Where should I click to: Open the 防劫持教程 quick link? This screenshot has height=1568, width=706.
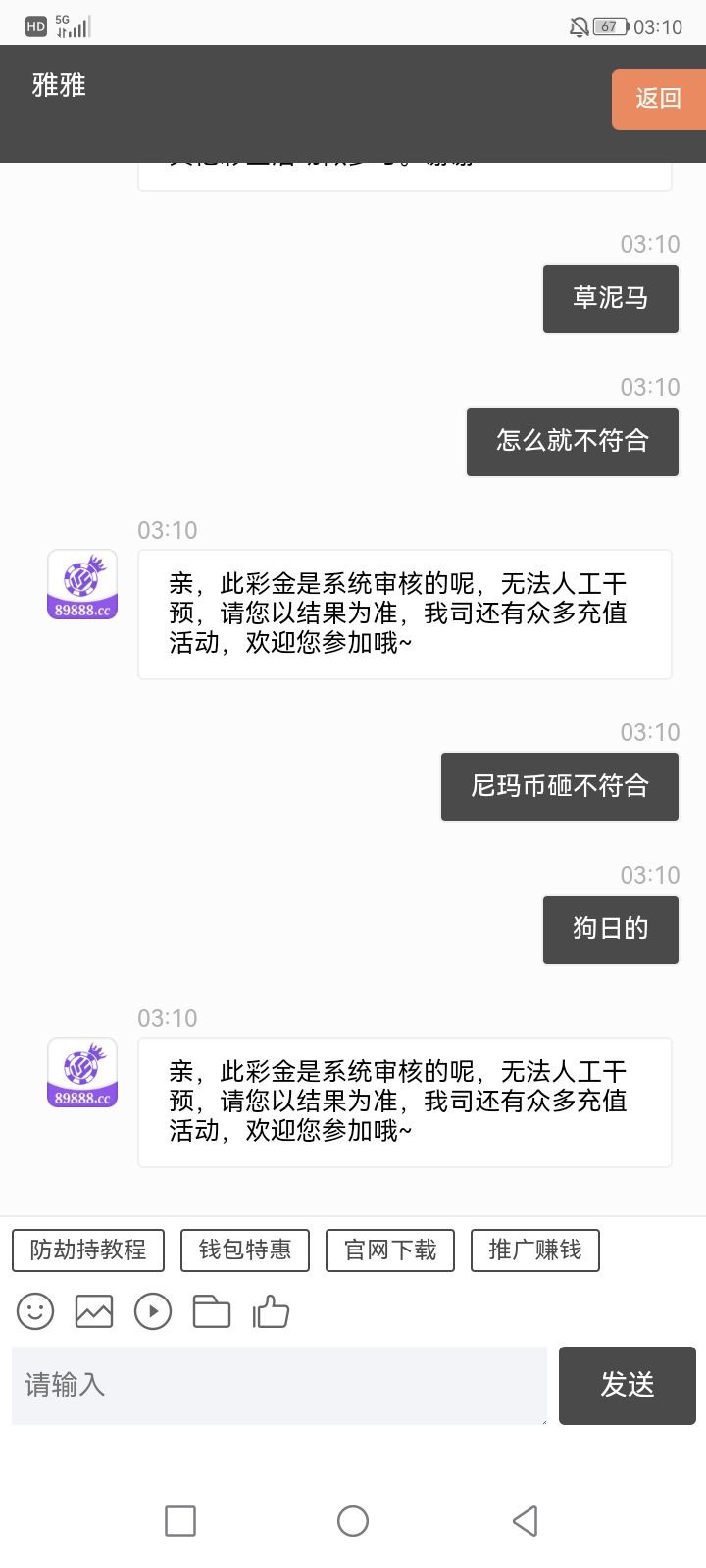point(88,1249)
